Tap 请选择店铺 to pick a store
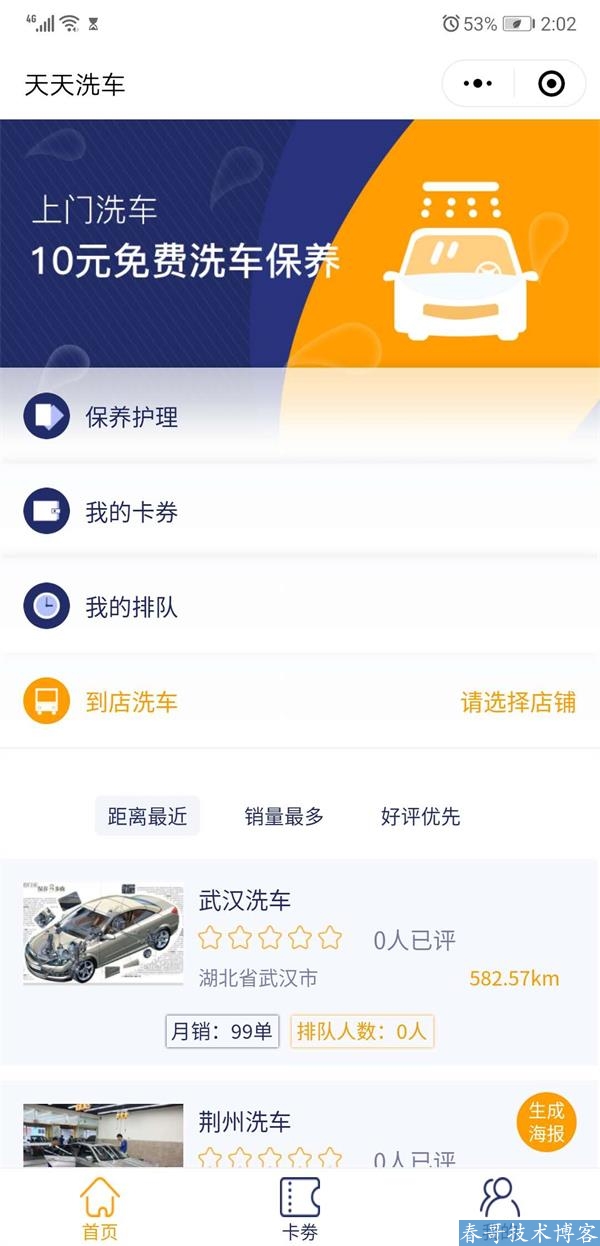The image size is (600, 1246). pyautogui.click(x=517, y=702)
